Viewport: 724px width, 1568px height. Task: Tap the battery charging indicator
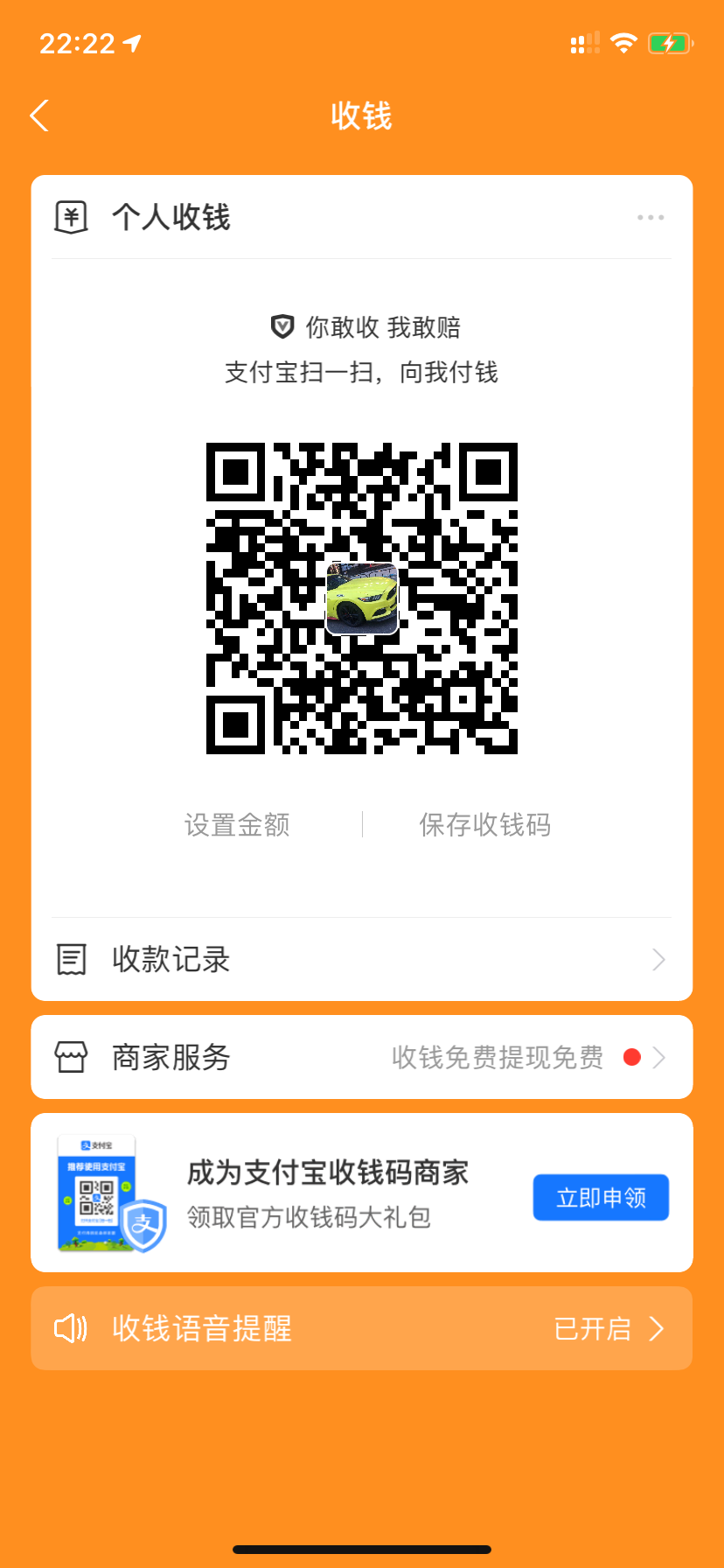669,42
